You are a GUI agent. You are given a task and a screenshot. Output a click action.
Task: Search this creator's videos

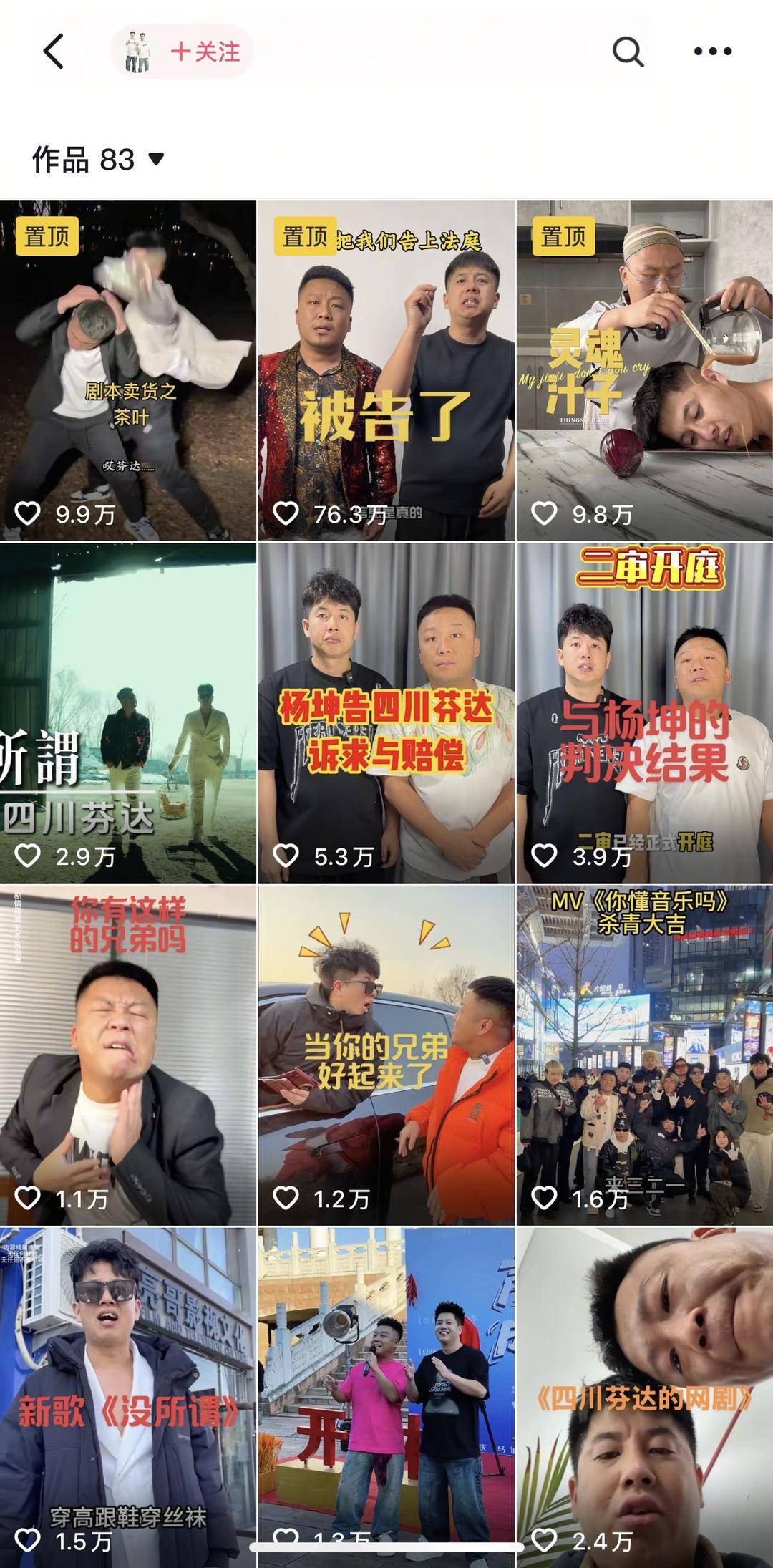(628, 52)
